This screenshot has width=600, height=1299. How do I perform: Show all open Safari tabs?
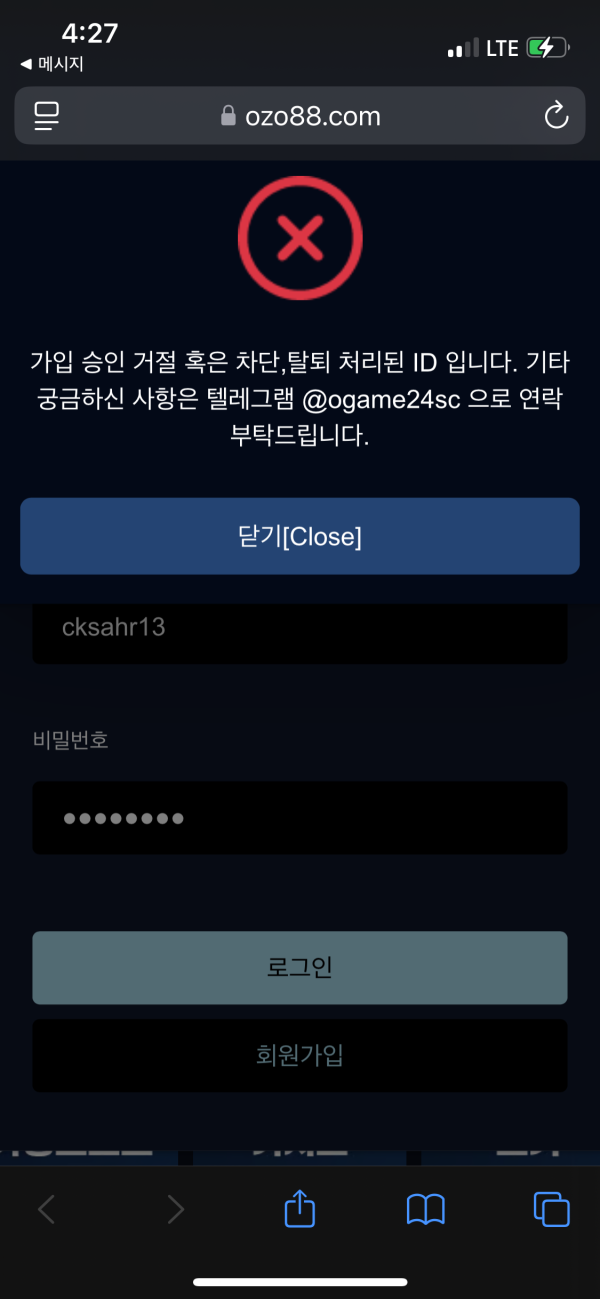coord(551,1210)
